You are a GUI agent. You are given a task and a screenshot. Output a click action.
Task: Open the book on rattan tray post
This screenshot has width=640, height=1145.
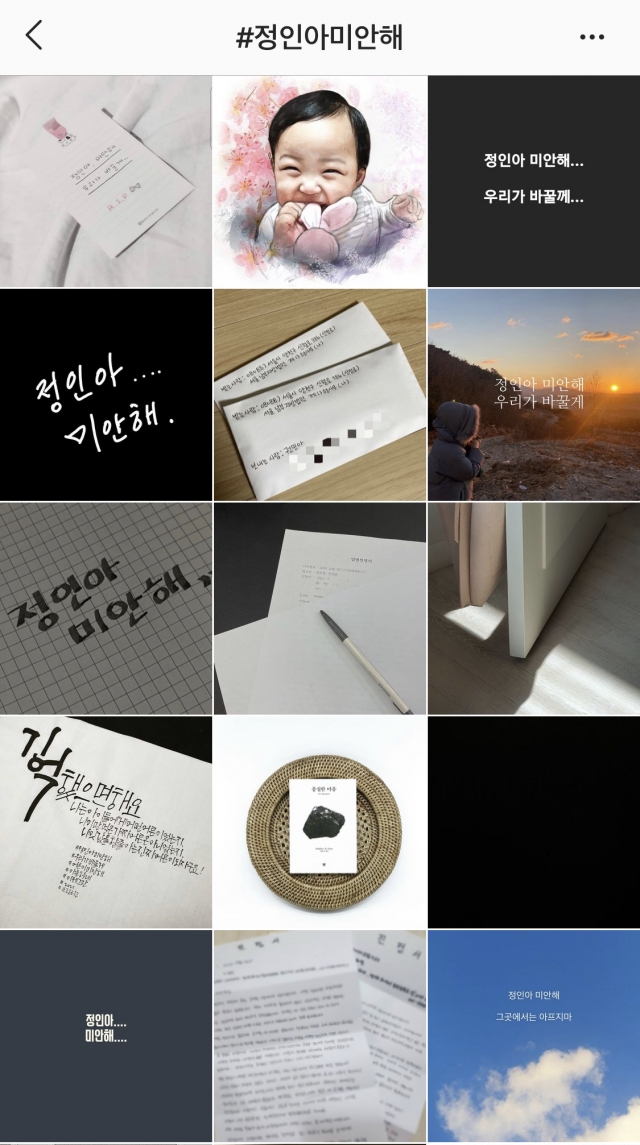coord(320,822)
